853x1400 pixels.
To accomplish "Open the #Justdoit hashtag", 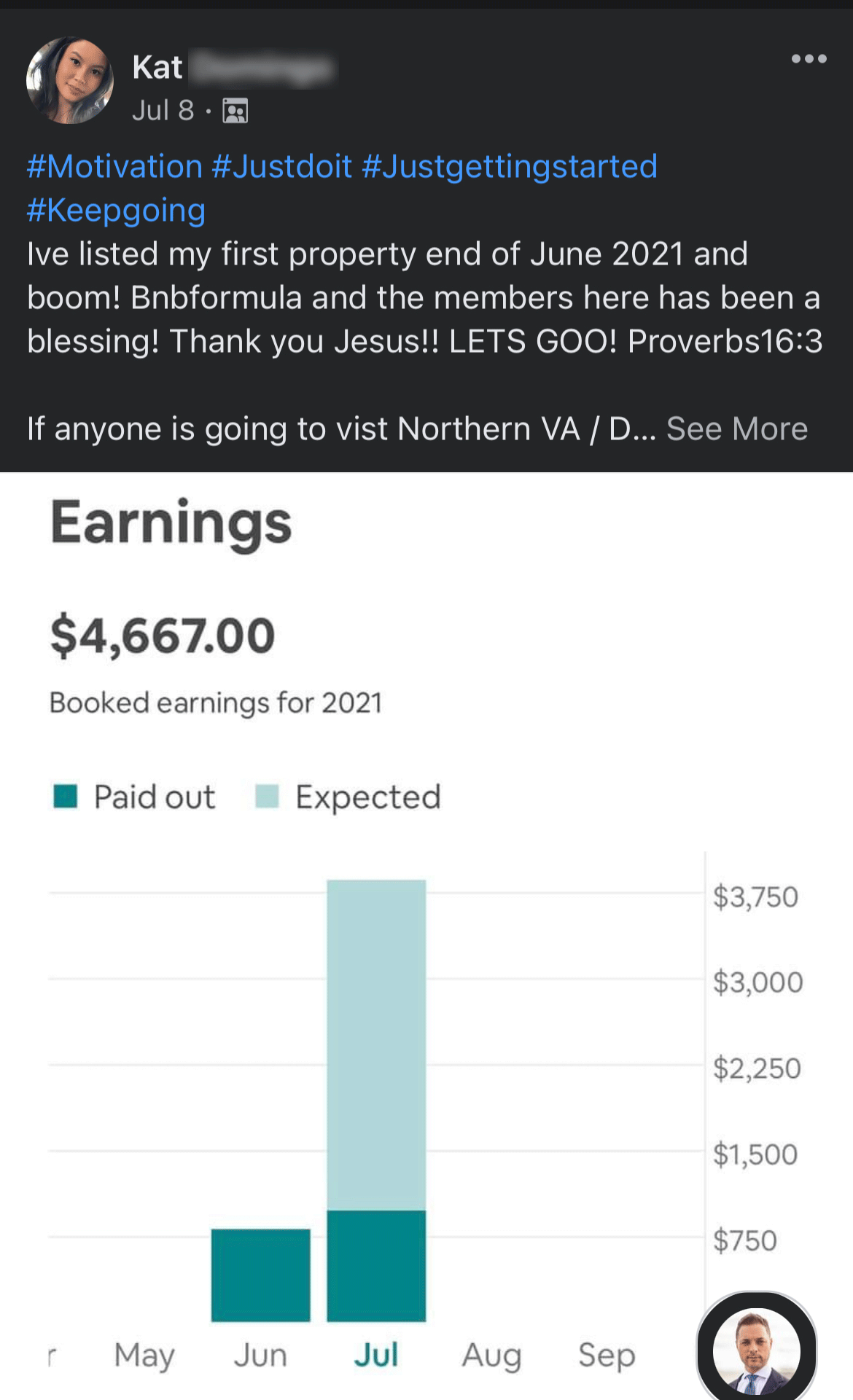I will [x=282, y=167].
